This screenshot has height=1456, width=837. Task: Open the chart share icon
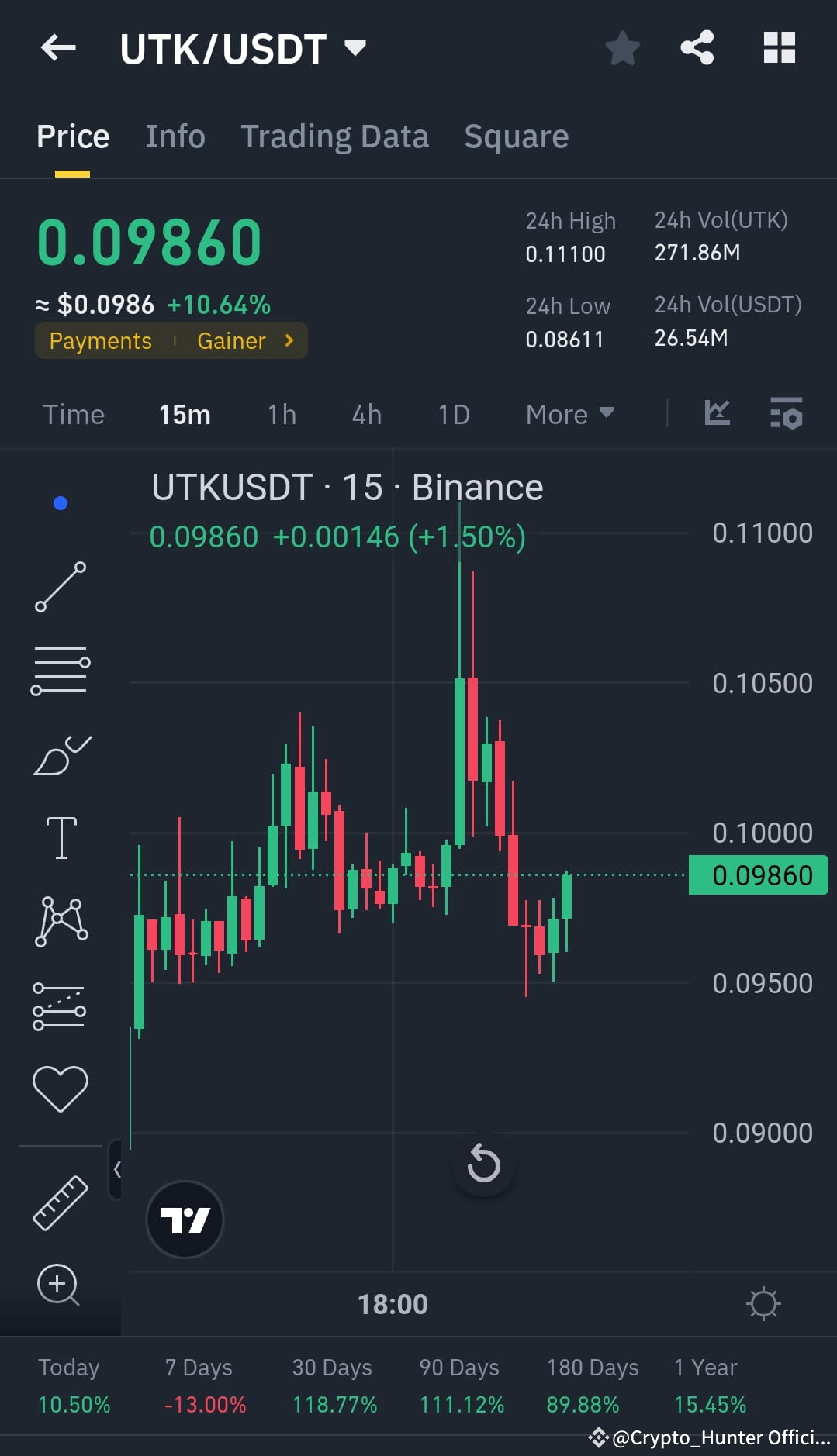[x=697, y=47]
